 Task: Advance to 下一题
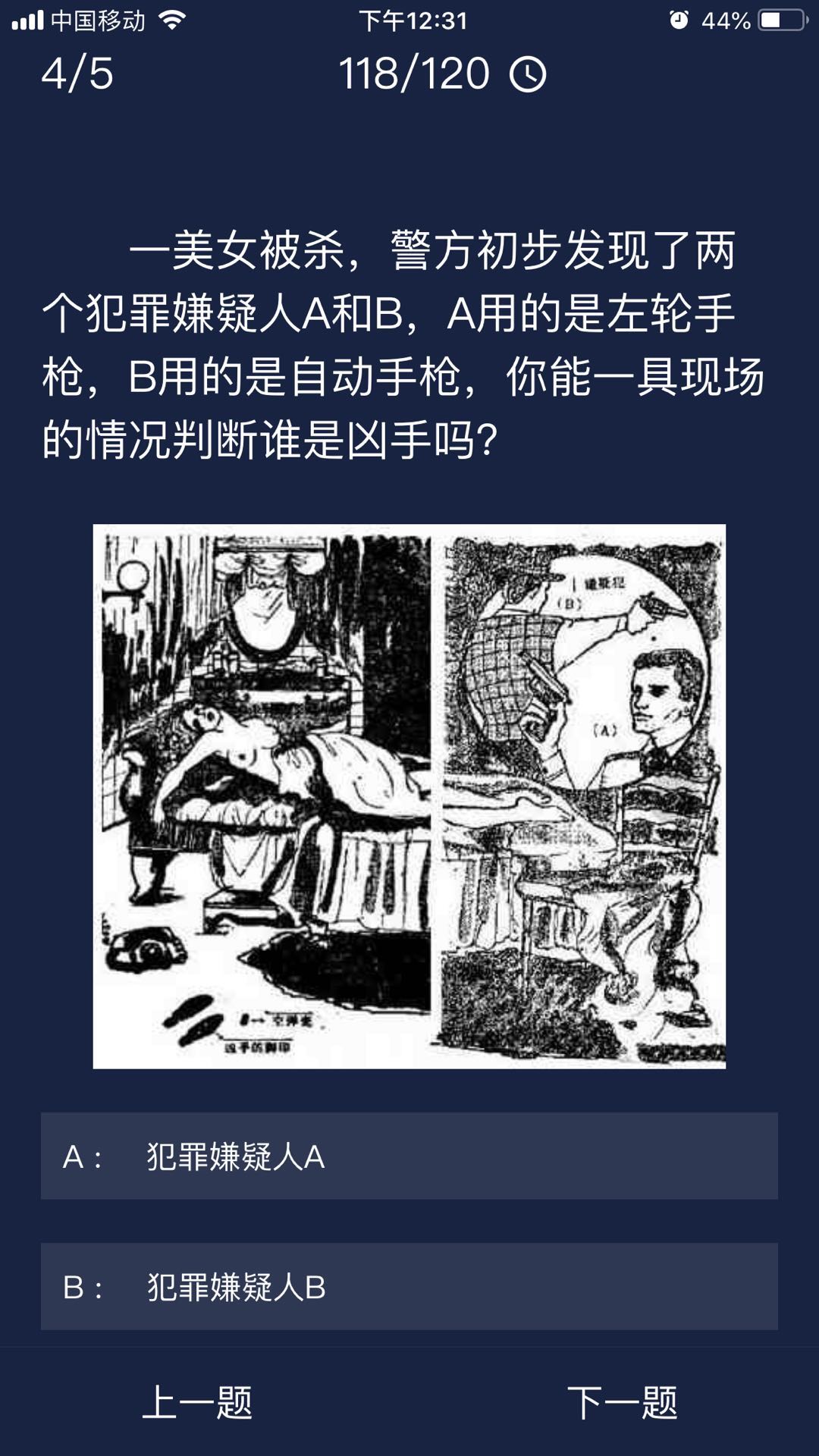click(622, 1402)
